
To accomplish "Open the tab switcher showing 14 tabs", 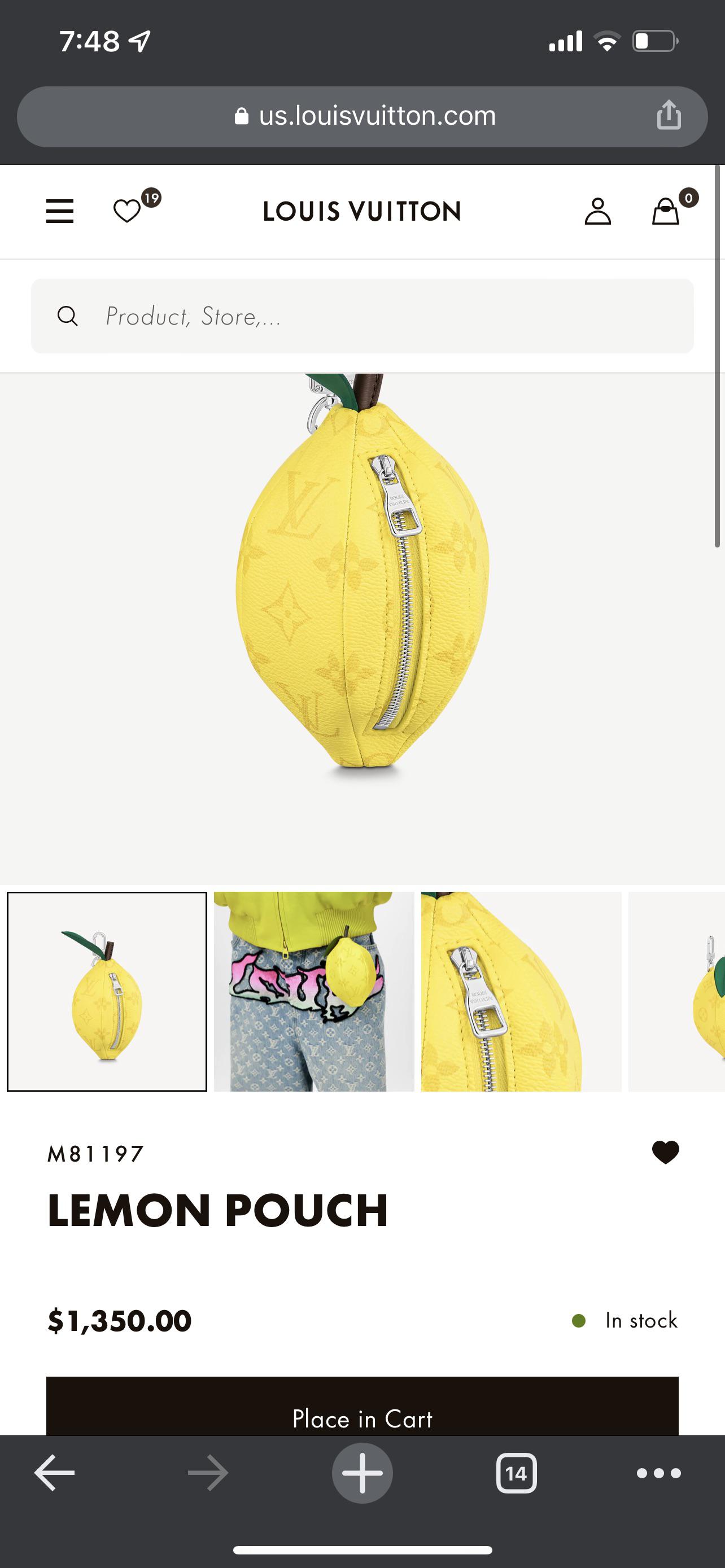I will (516, 1473).
